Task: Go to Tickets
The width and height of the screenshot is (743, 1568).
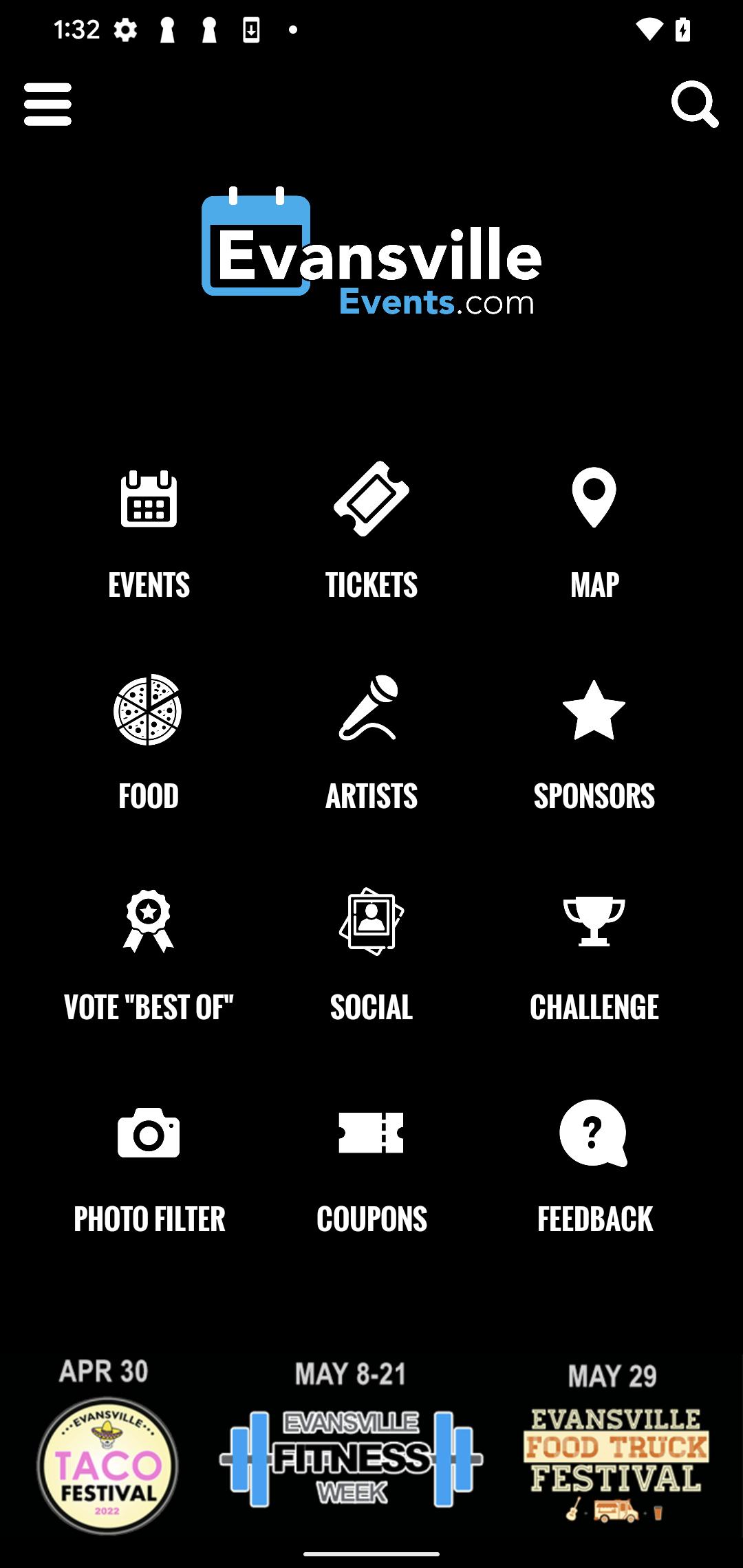Action: click(371, 533)
